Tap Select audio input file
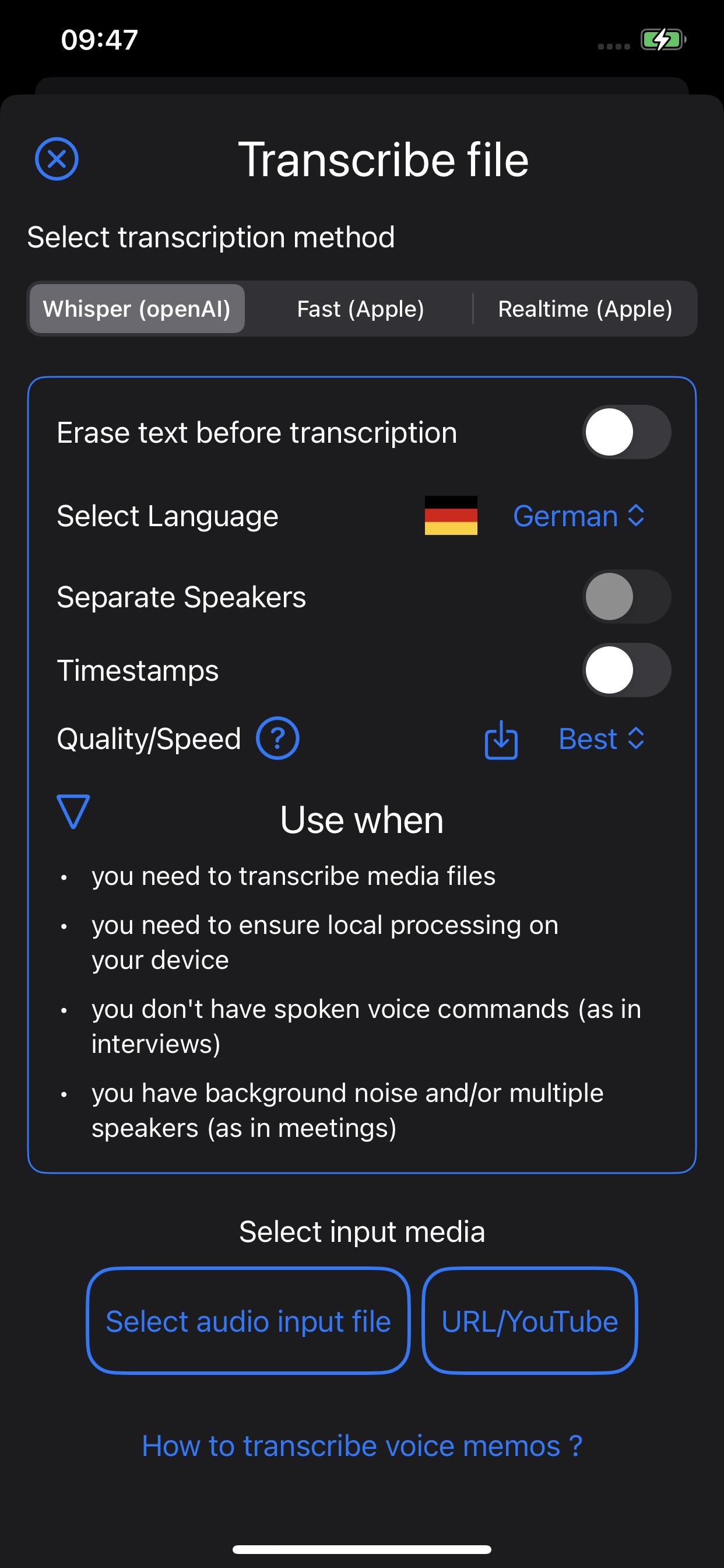The height and width of the screenshot is (1568, 724). coord(248,1321)
